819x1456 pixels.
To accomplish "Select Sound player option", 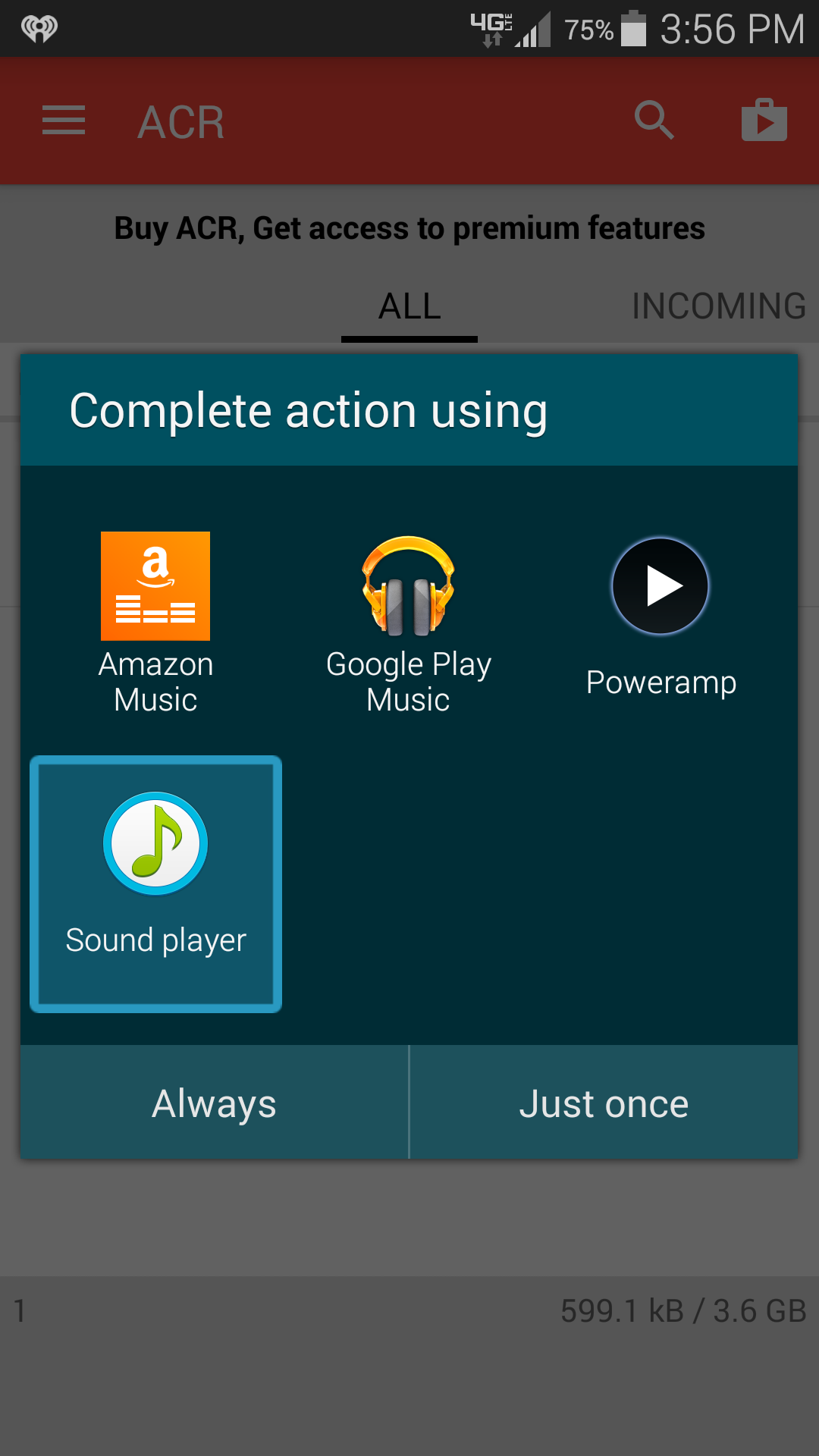I will 155,883.
